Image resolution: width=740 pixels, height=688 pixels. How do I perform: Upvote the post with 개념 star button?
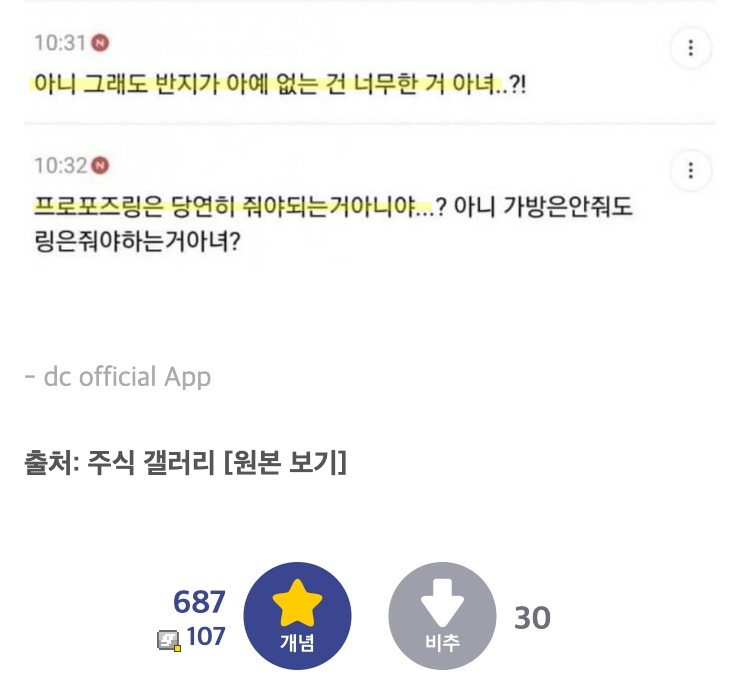298,616
